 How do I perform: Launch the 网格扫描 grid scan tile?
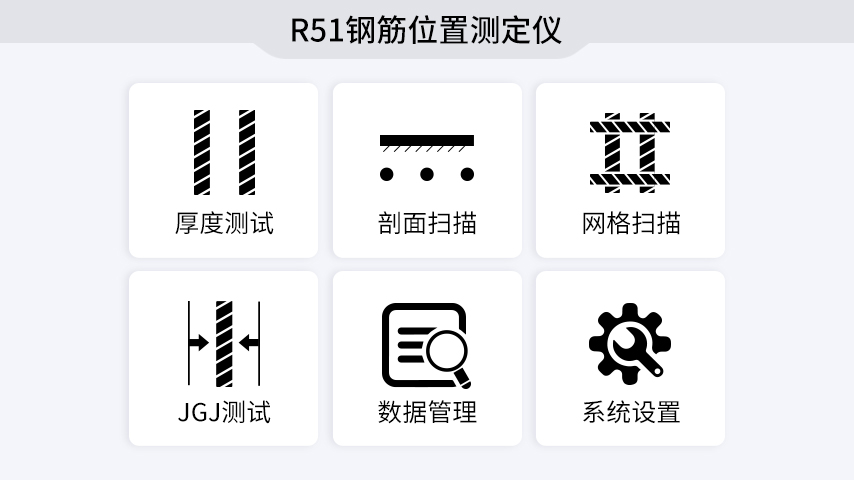[x=630, y=170]
